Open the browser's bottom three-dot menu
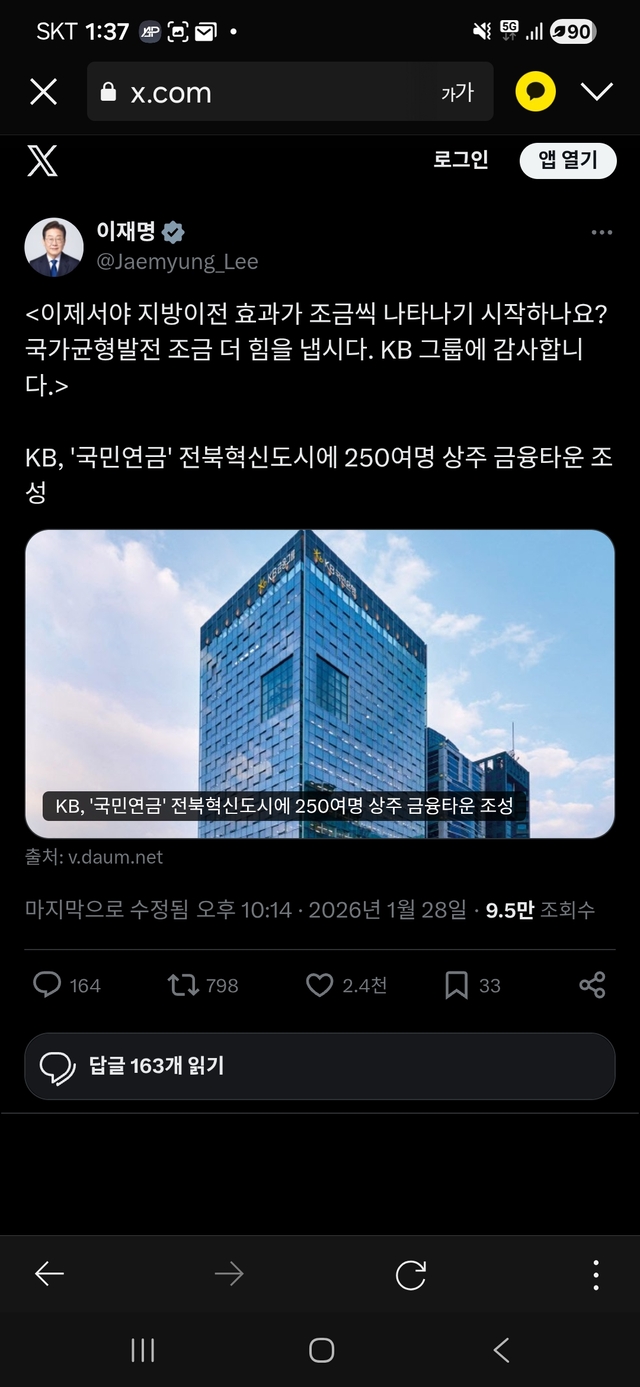Screen dimensions: 640x1387 [596, 1274]
